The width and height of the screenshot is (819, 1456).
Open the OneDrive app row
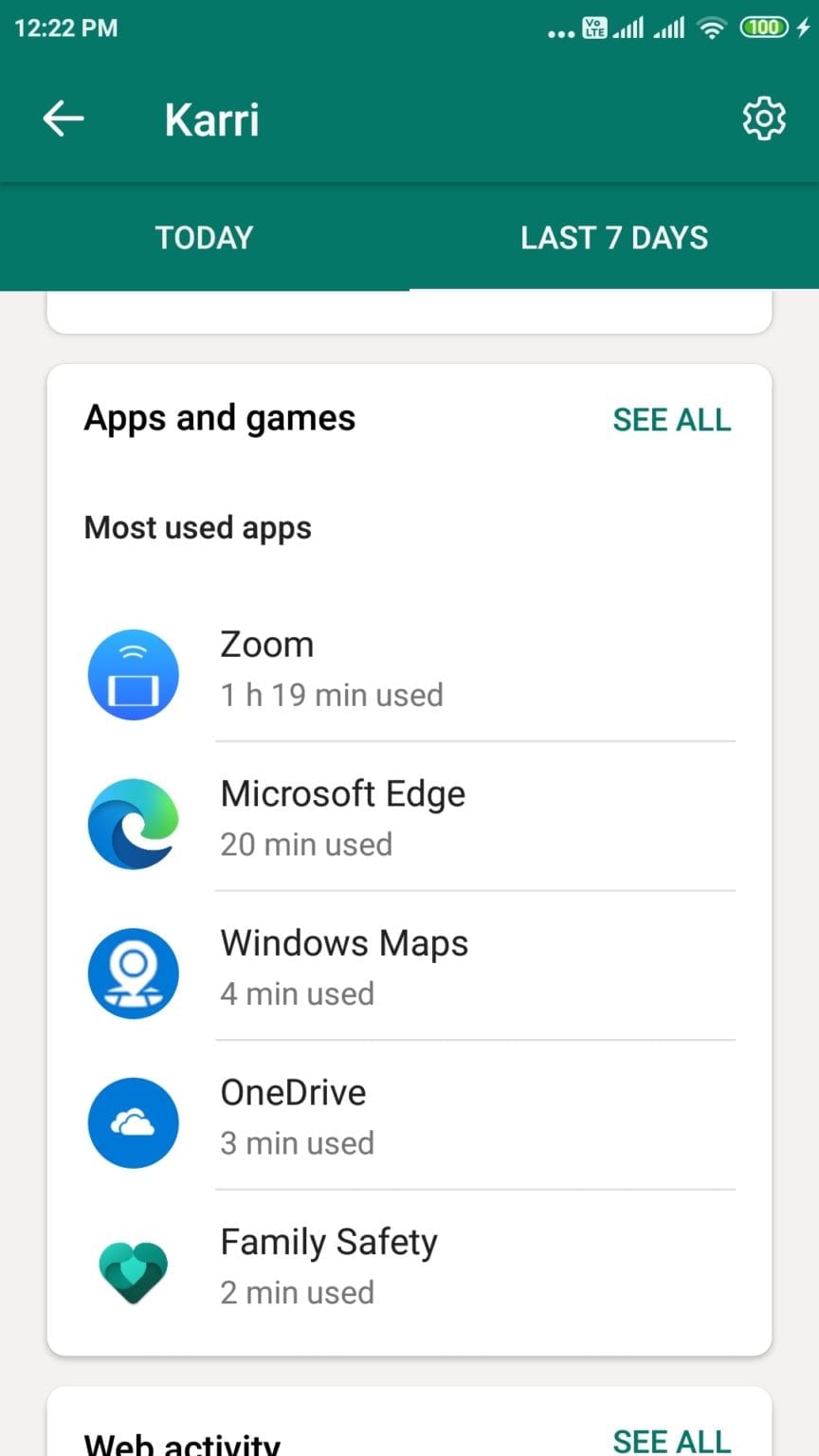409,1116
